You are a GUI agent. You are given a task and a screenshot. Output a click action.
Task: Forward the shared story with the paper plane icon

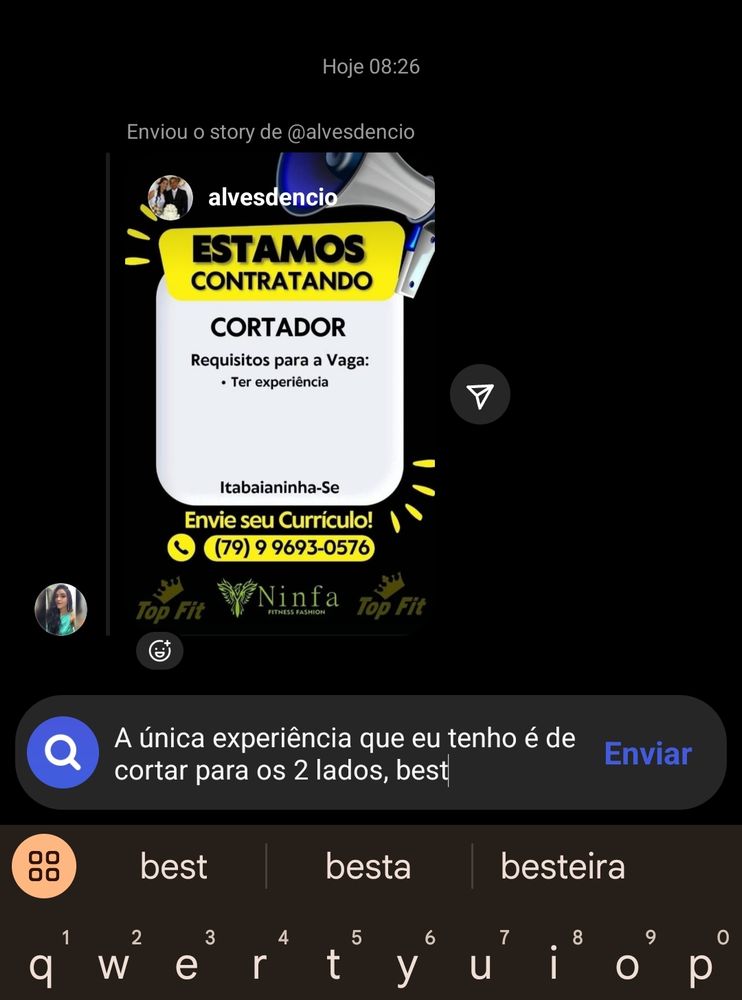(480, 396)
